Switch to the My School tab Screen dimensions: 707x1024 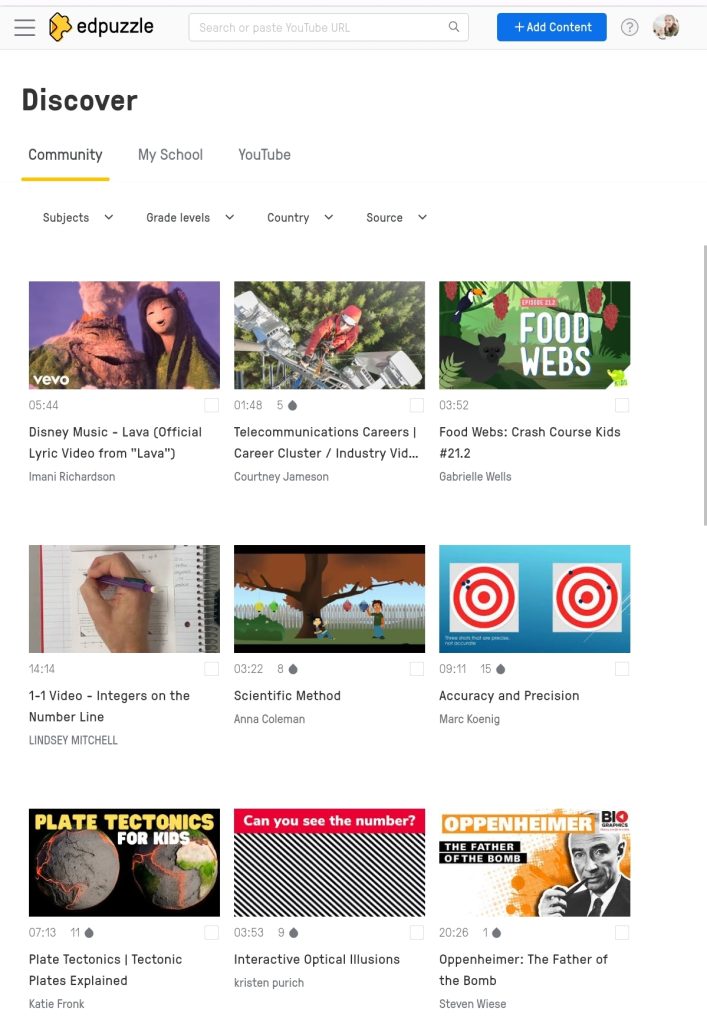(170, 155)
